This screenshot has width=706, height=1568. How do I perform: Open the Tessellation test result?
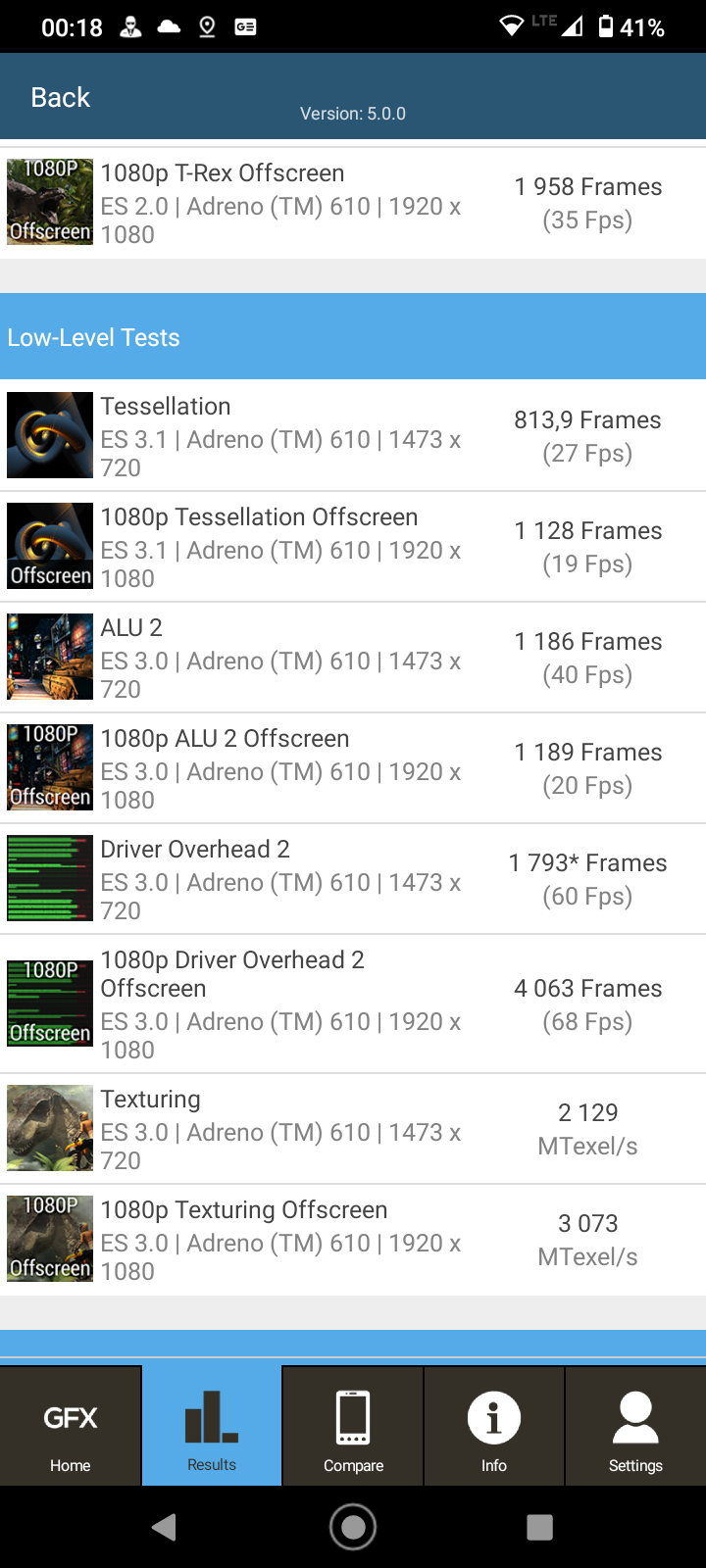point(353,436)
